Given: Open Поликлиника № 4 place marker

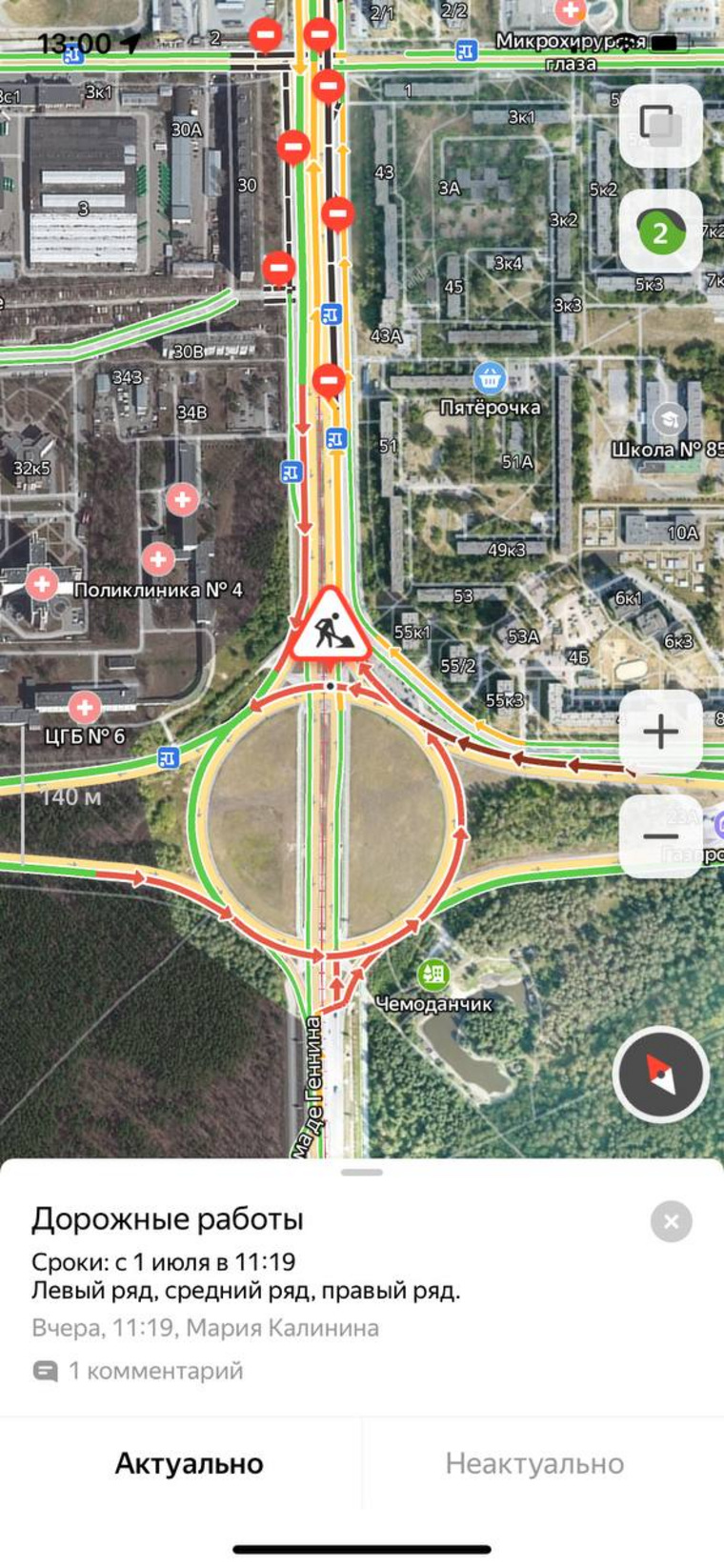Looking at the screenshot, I should 158,560.
